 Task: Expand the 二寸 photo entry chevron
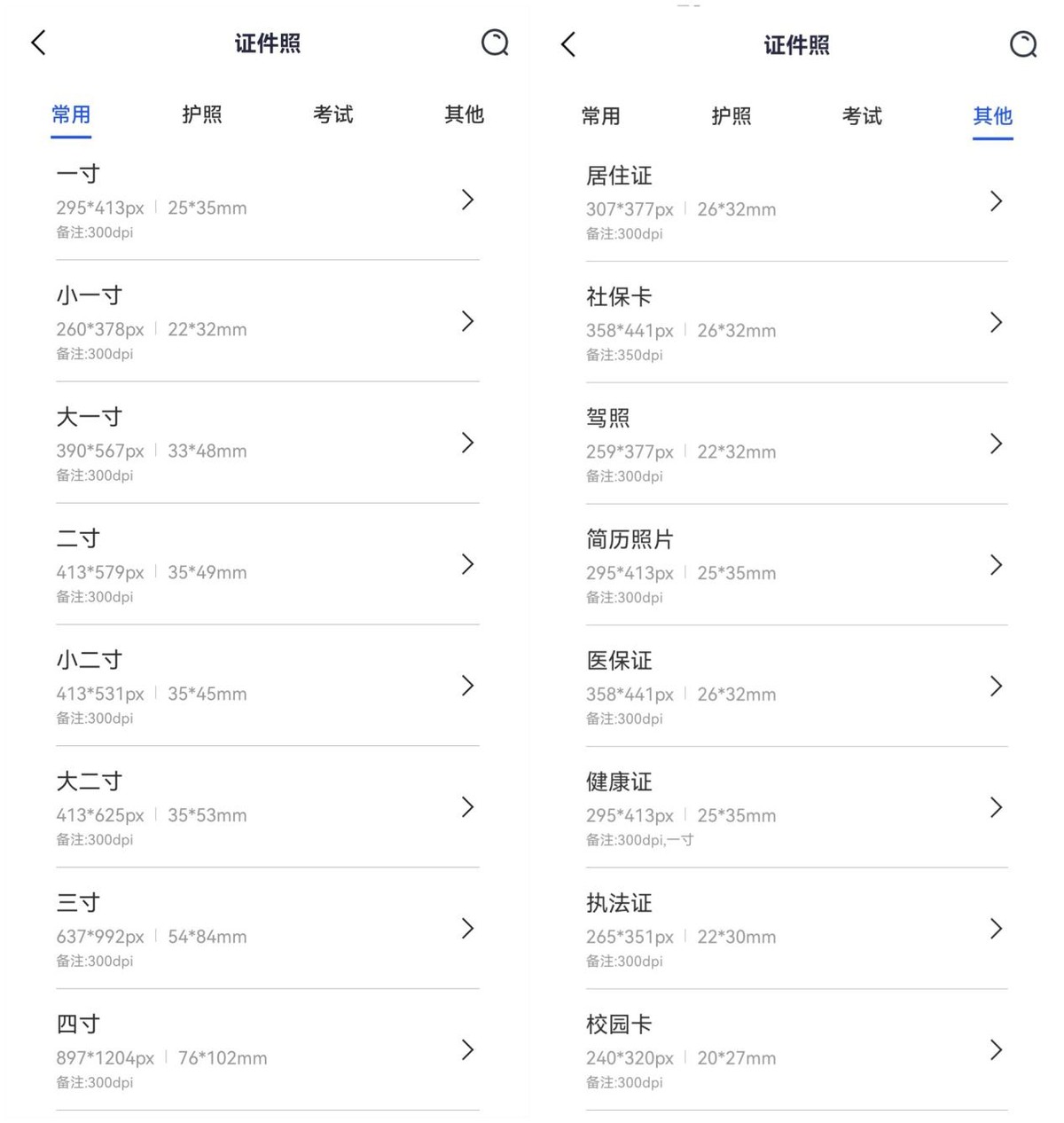click(468, 565)
